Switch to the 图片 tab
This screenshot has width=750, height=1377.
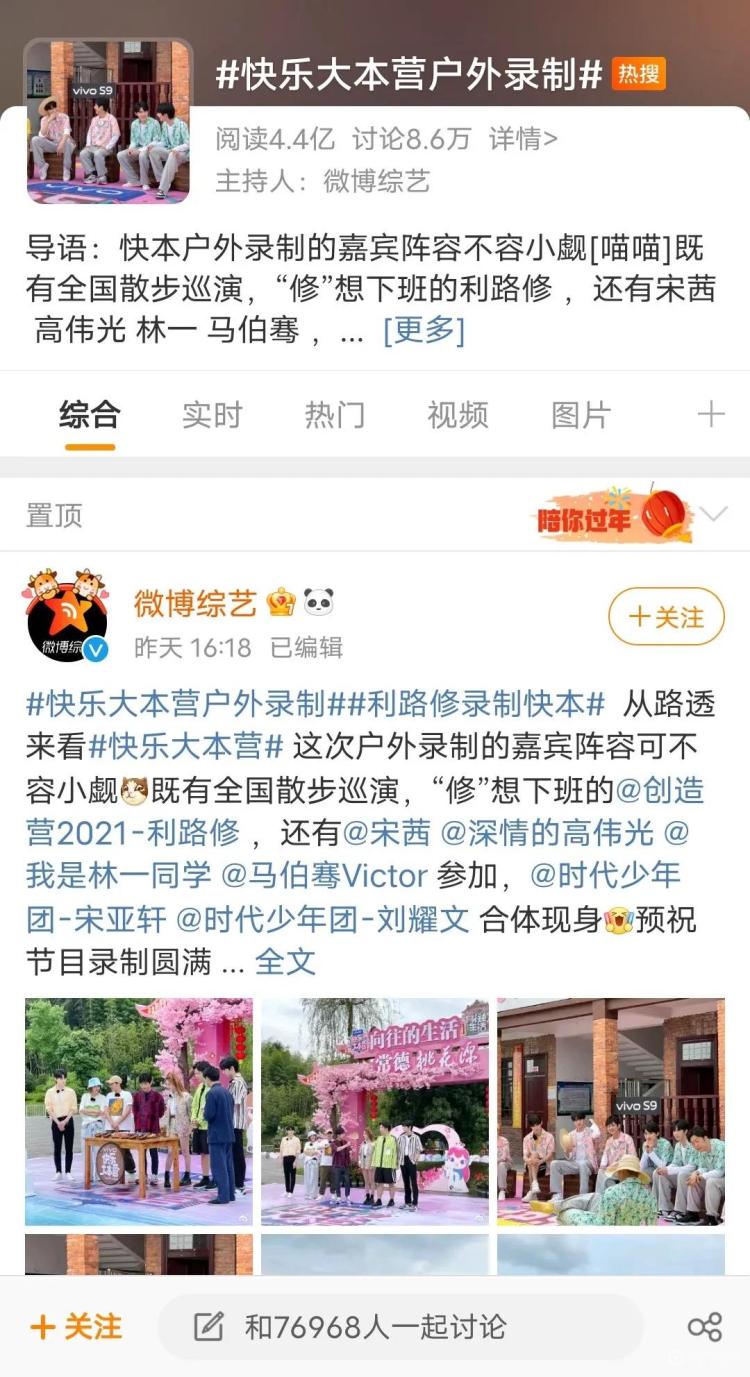coord(580,413)
